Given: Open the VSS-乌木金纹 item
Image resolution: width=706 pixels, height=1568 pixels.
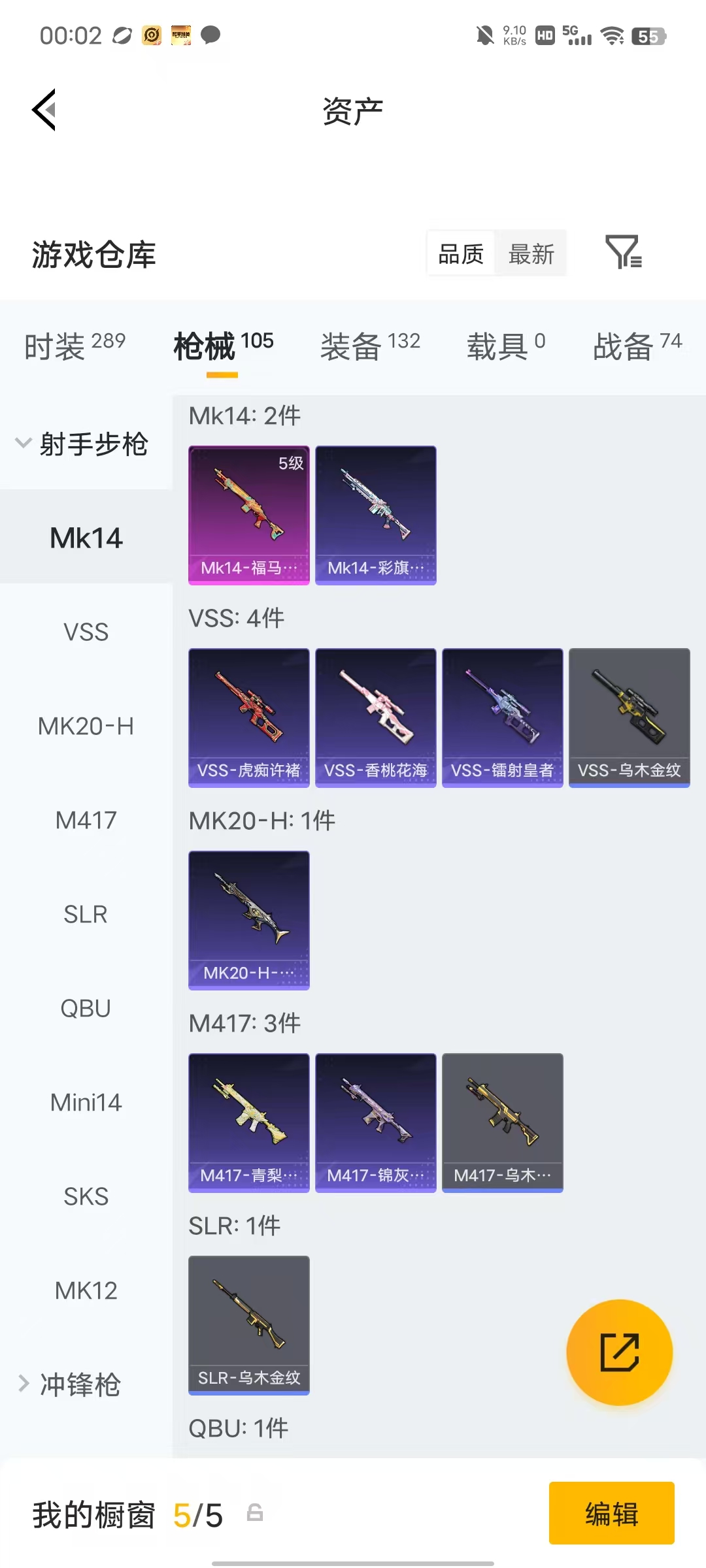Looking at the screenshot, I should [630, 717].
